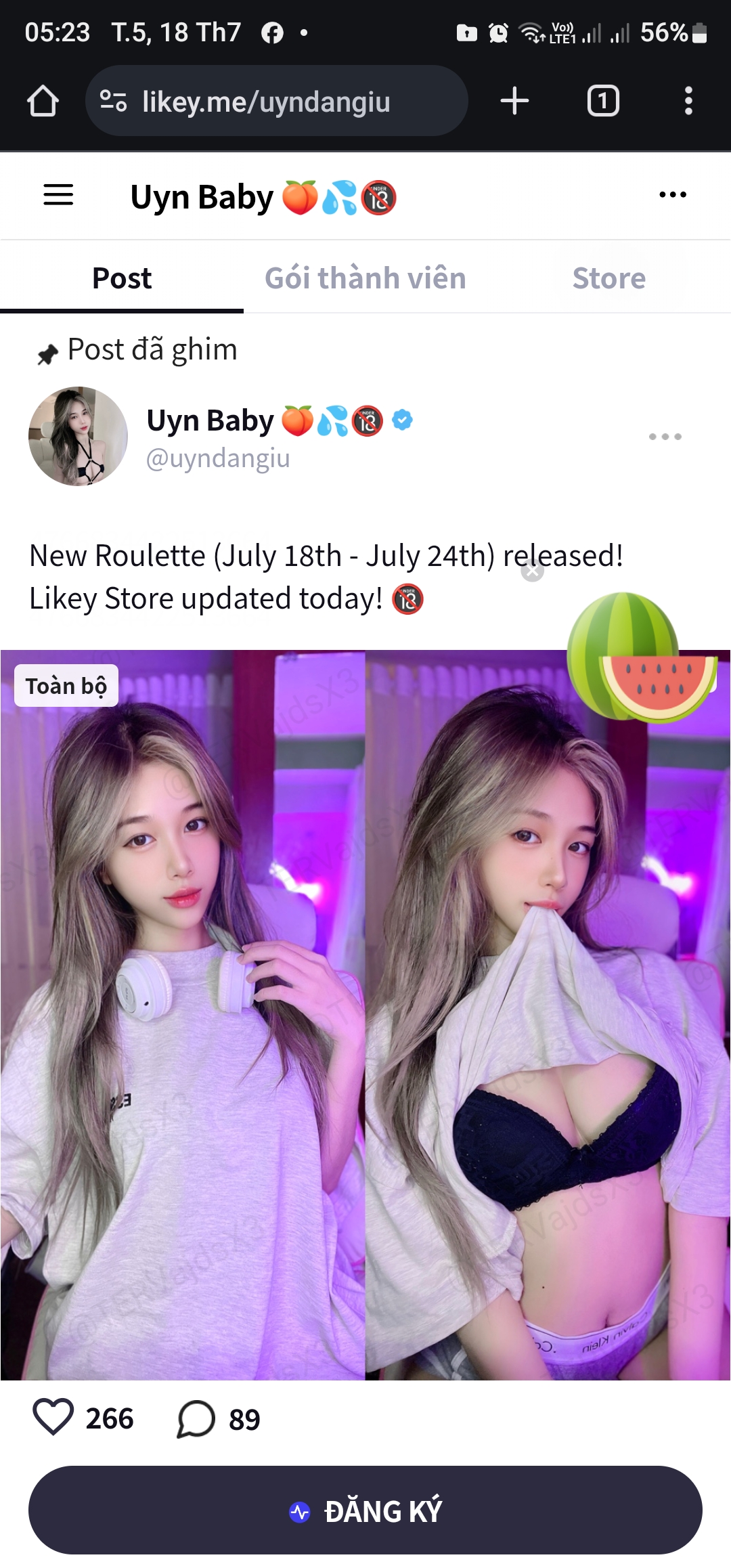Open the pinned post's options menu
Viewport: 731px width, 1568px height.
pos(665,437)
